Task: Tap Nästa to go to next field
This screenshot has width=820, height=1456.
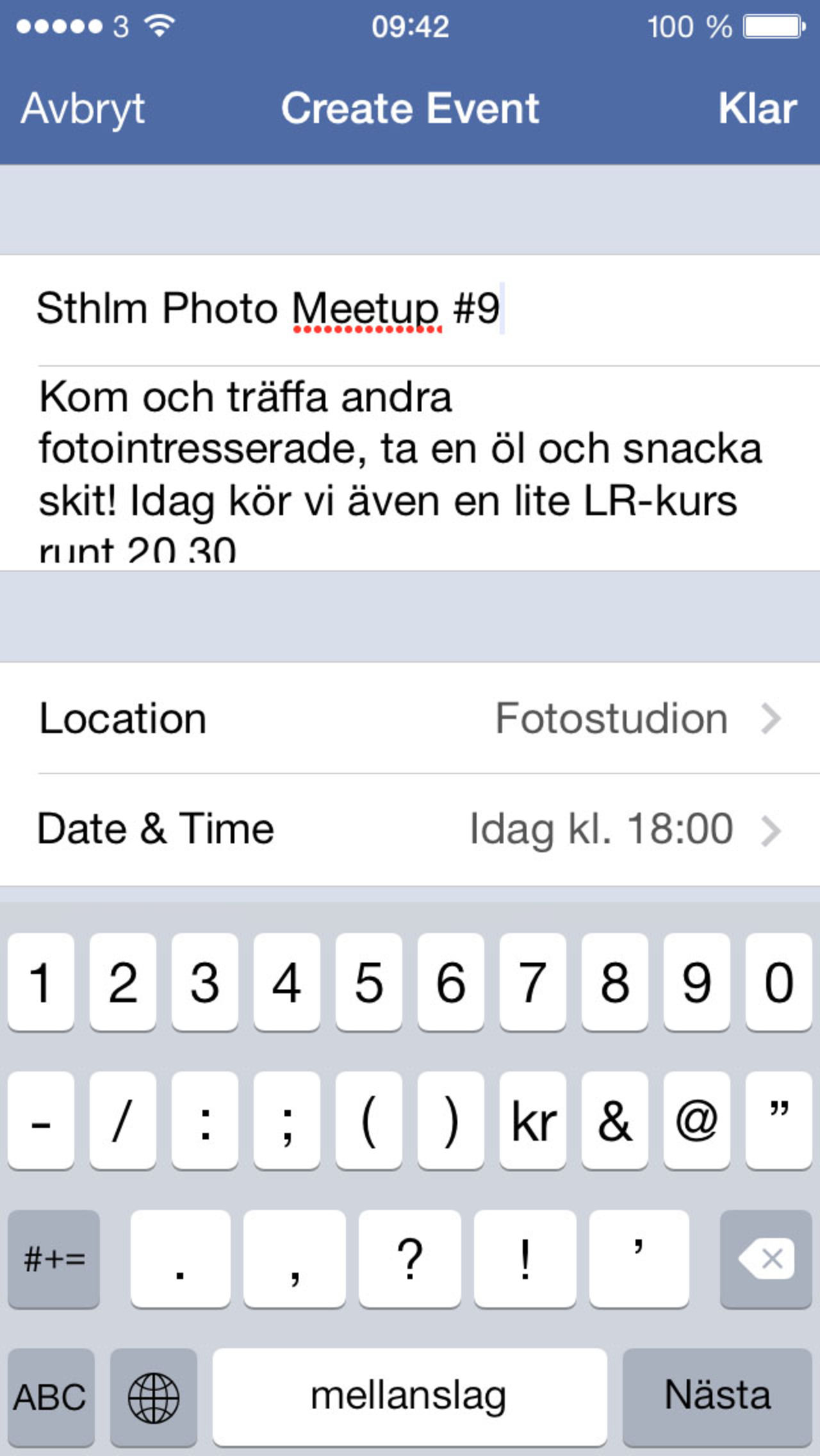Action: point(717,1394)
